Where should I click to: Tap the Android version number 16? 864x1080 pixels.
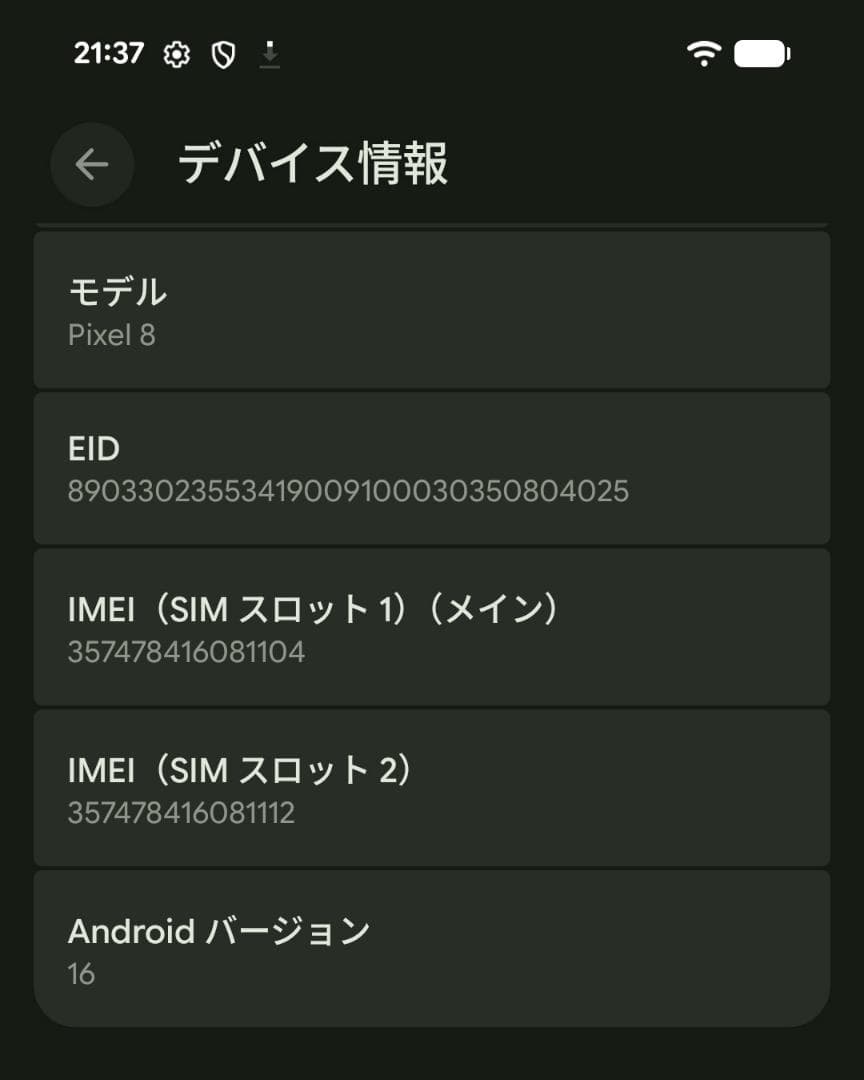(x=80, y=973)
